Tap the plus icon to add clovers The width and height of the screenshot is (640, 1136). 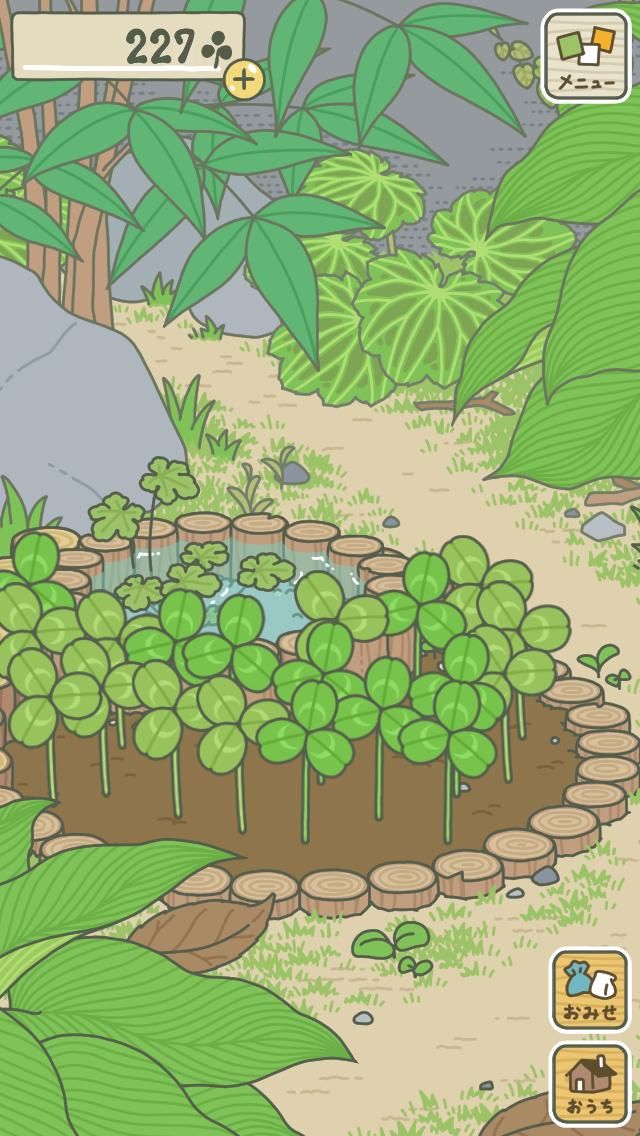pos(244,79)
